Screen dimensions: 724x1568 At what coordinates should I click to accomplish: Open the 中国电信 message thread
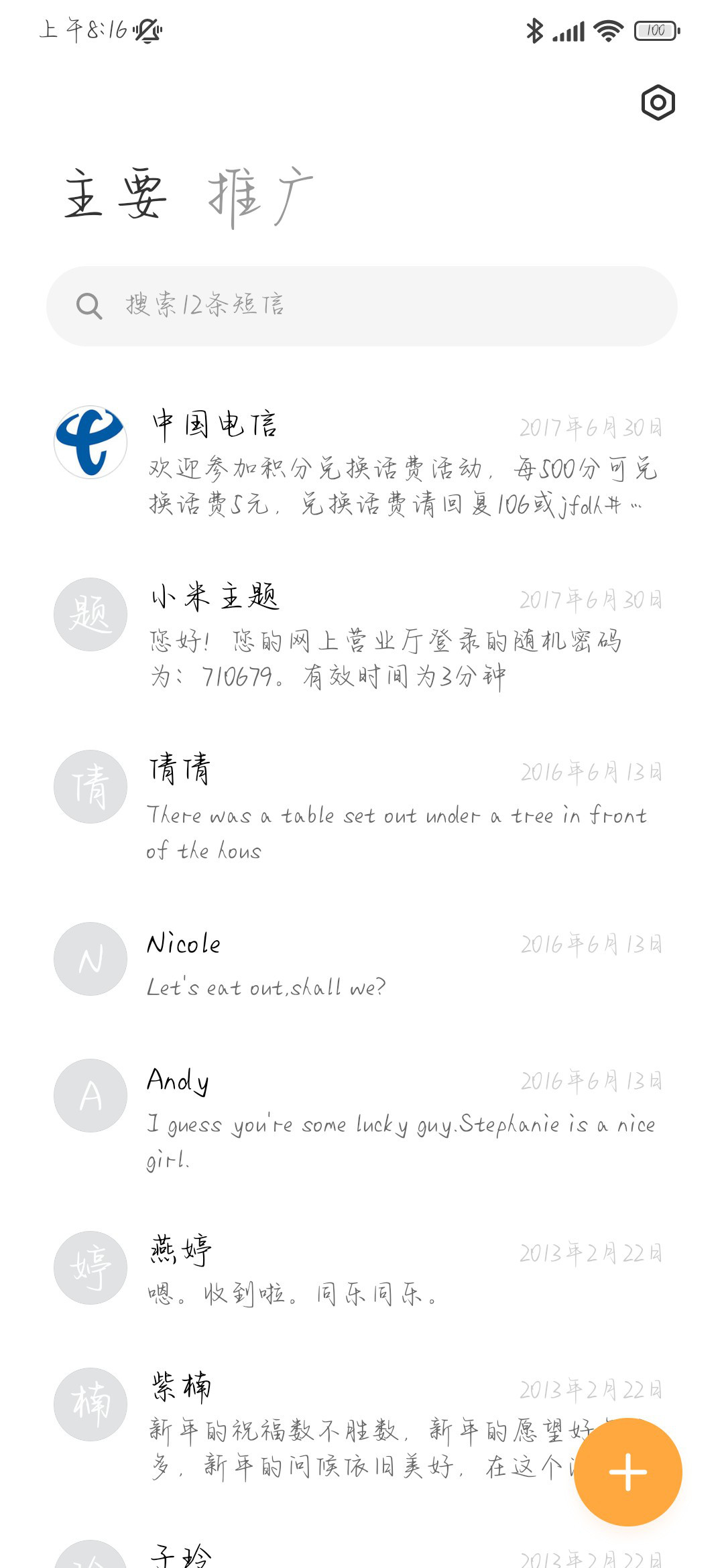click(x=362, y=462)
